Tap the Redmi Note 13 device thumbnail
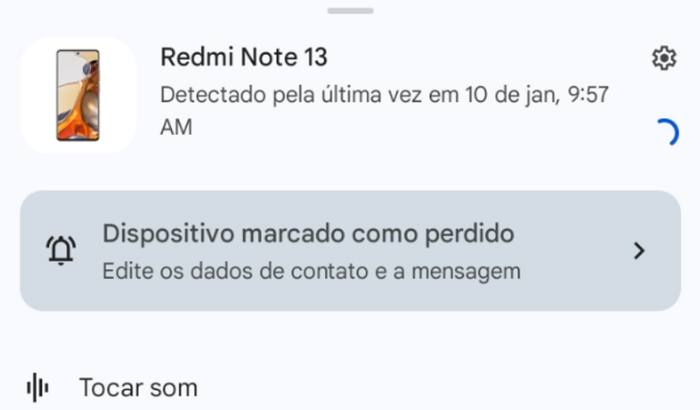Image resolution: width=700 pixels, height=410 pixels. click(78, 95)
